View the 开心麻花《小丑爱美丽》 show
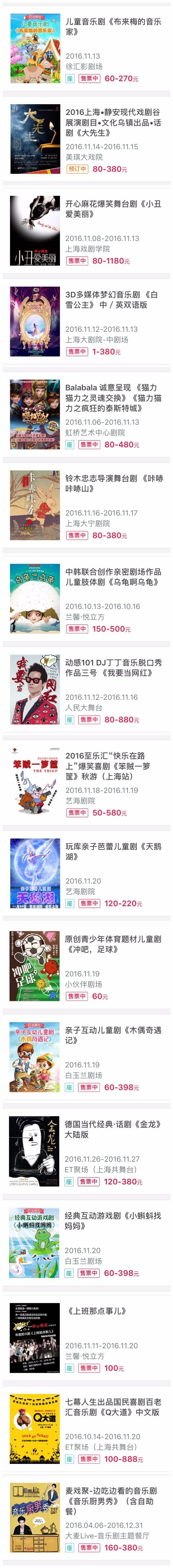The image size is (173, 1568). point(113,209)
